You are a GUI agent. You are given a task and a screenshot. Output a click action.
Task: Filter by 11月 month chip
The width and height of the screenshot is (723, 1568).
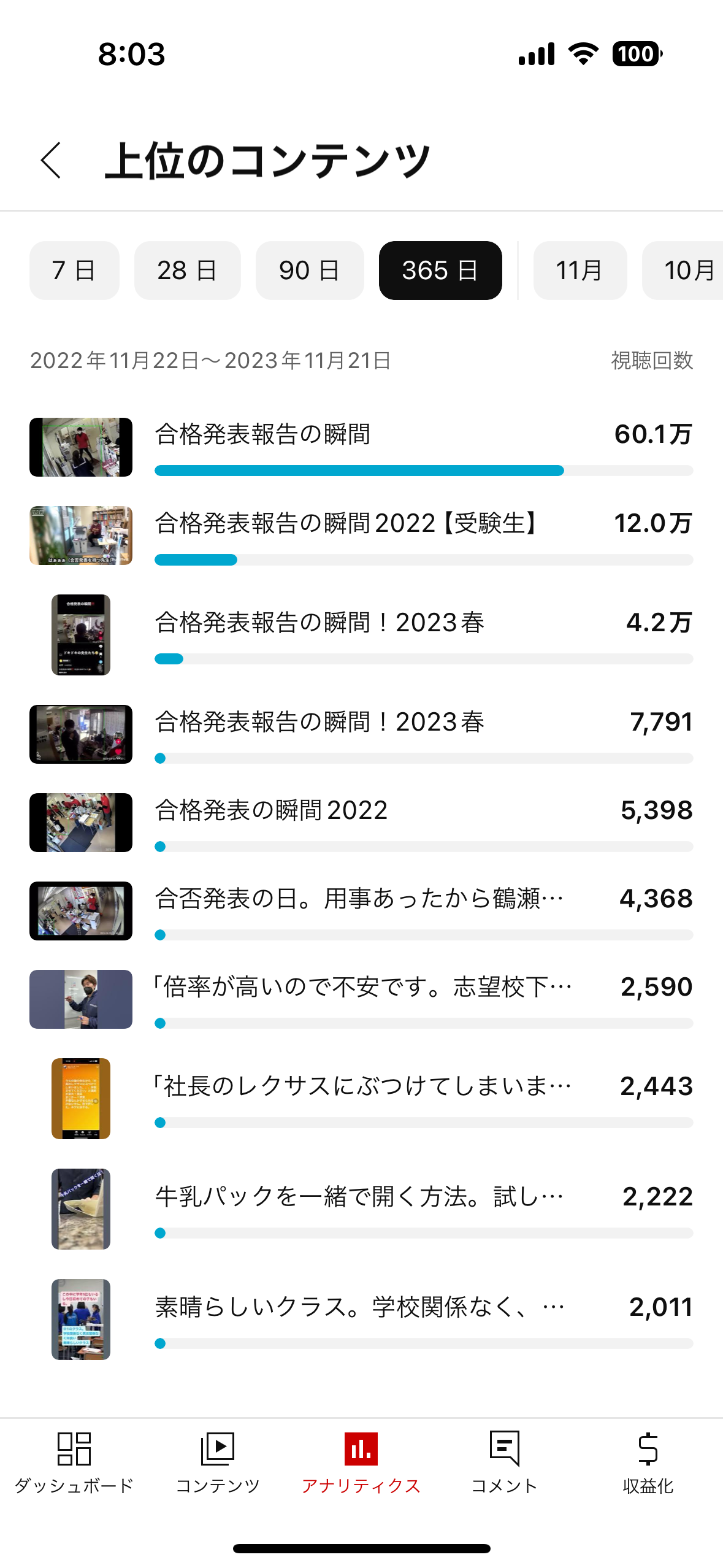coord(580,271)
